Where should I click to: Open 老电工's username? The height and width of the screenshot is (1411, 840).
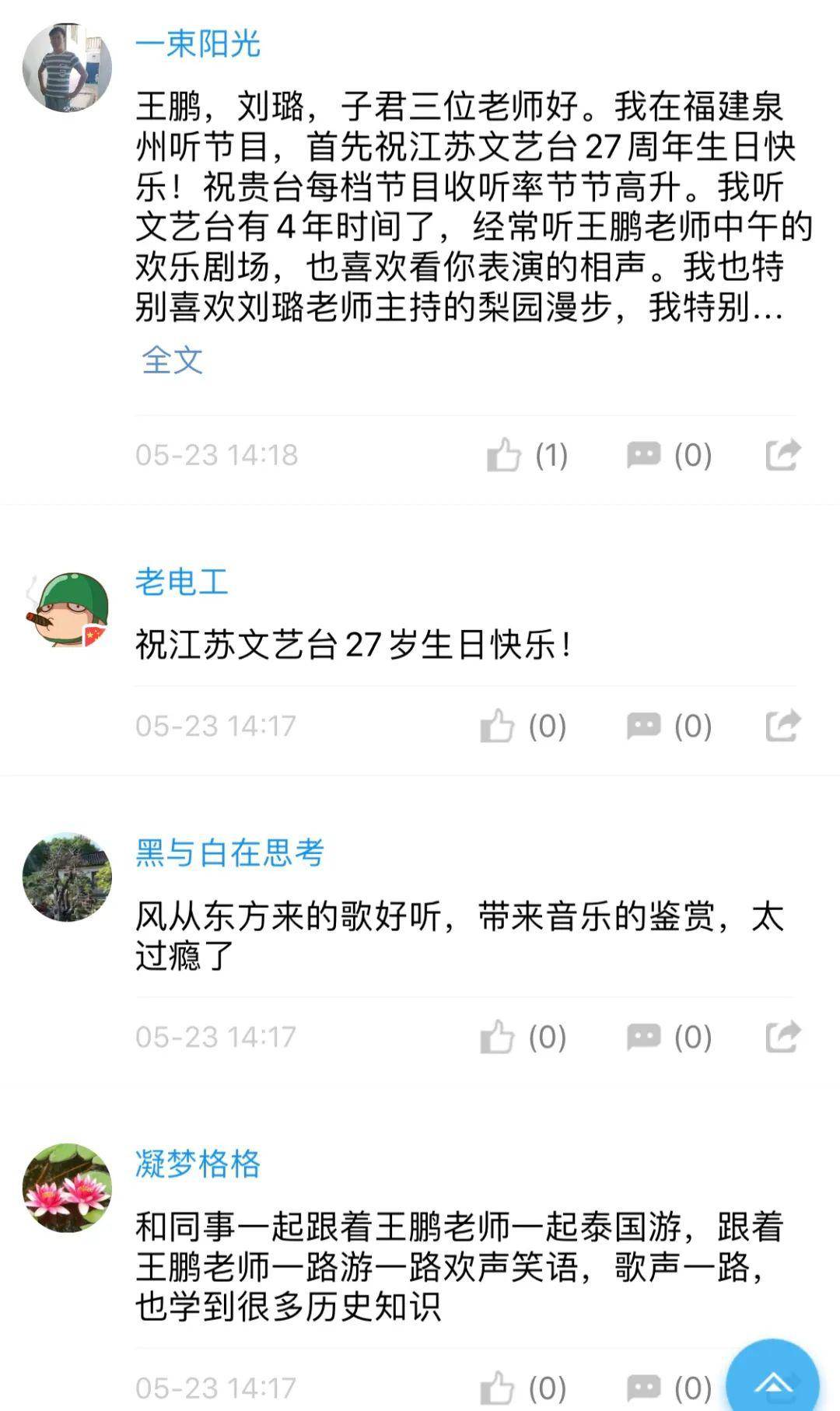click(182, 582)
